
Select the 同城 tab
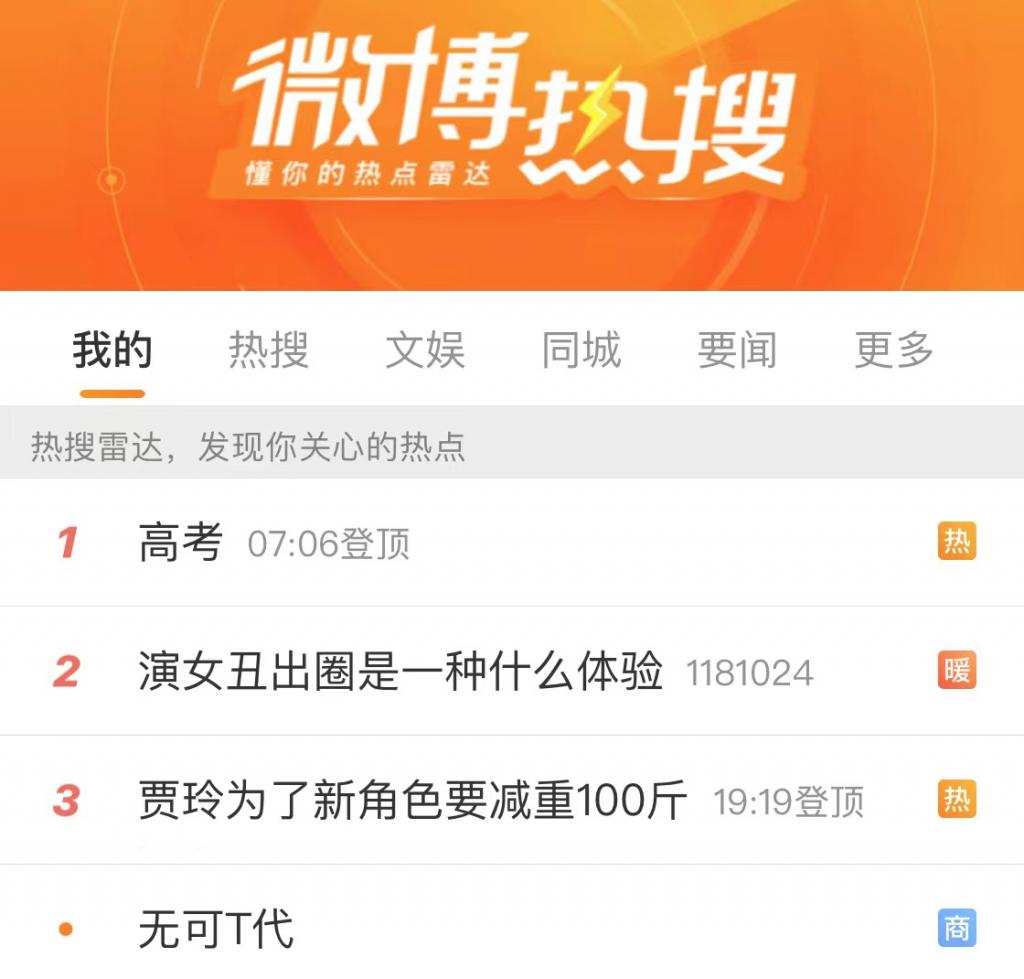[x=581, y=351]
